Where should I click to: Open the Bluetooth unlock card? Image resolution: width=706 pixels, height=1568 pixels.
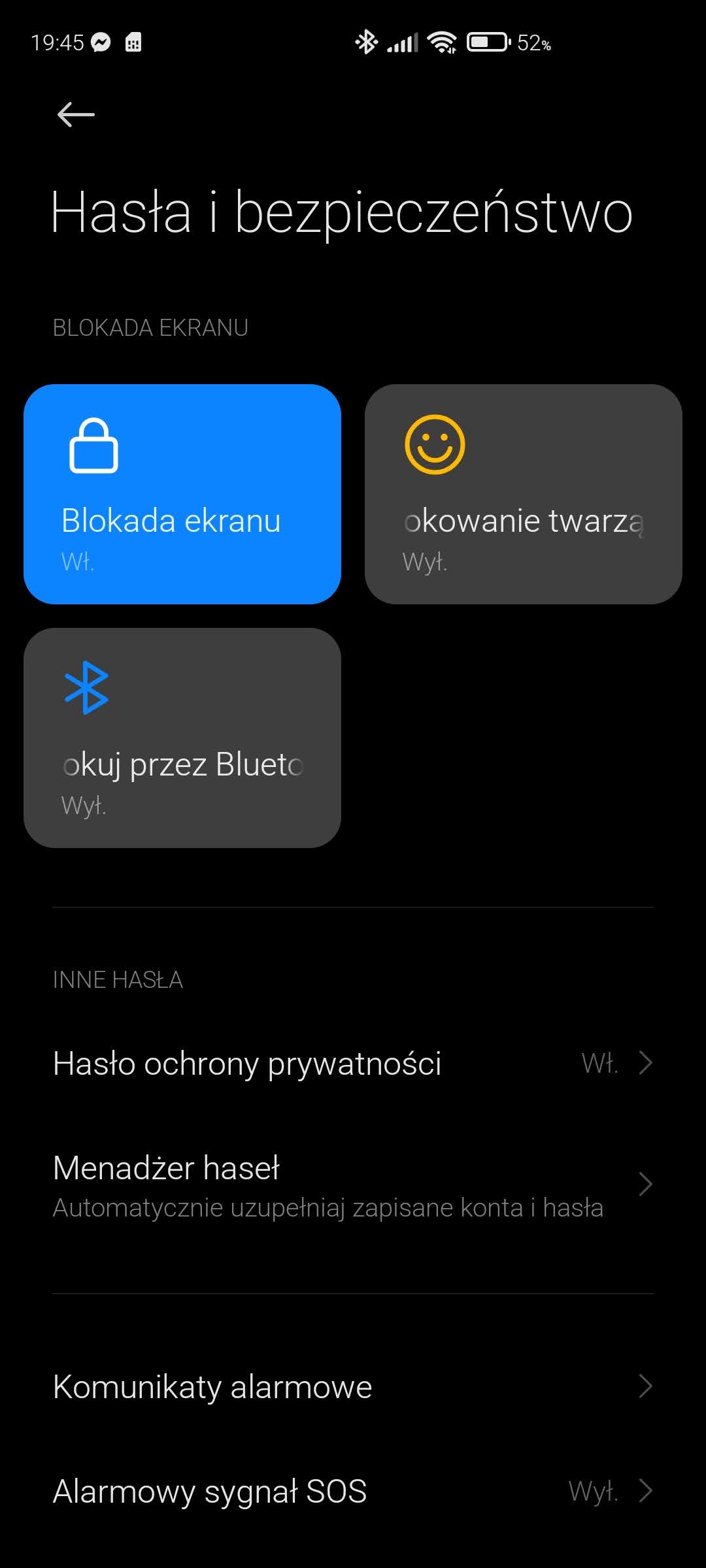[x=182, y=738]
